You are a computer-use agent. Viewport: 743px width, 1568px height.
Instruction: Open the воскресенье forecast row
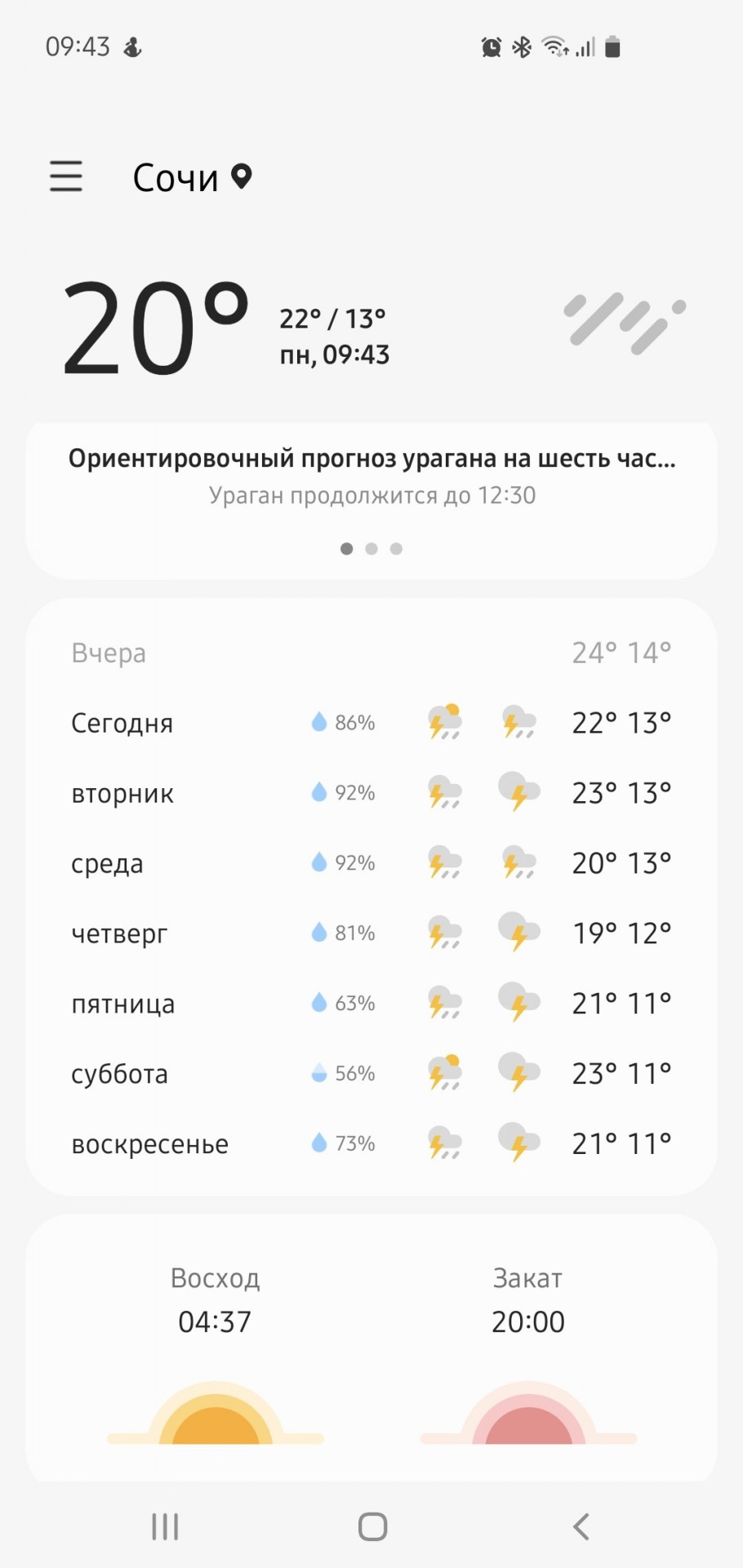(x=371, y=1144)
